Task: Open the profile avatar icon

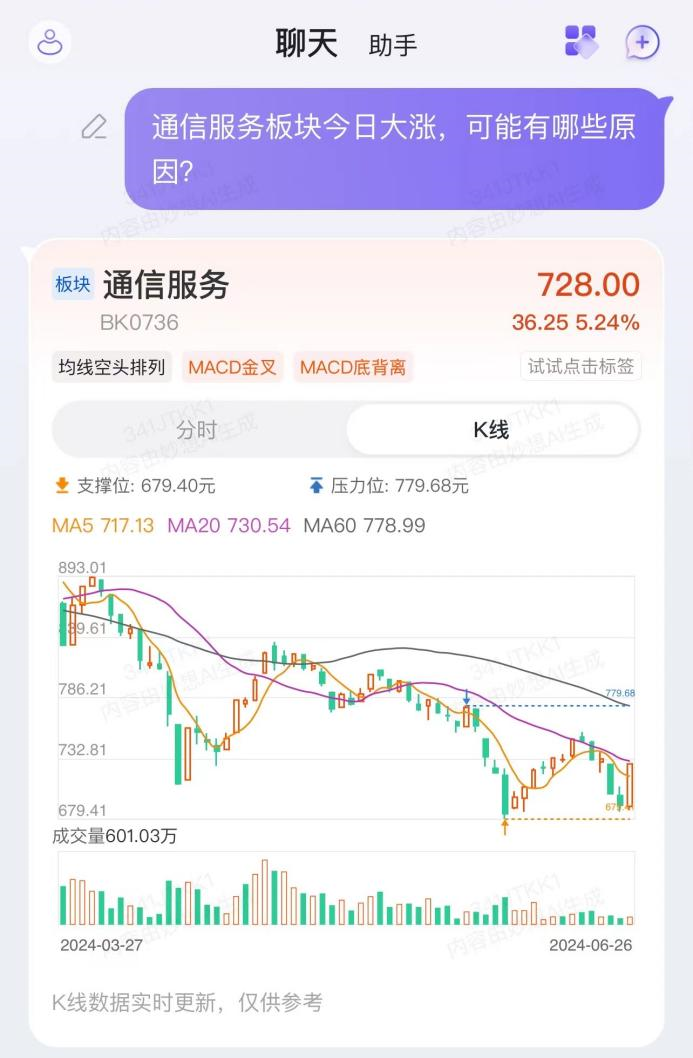Action: pos(50,43)
